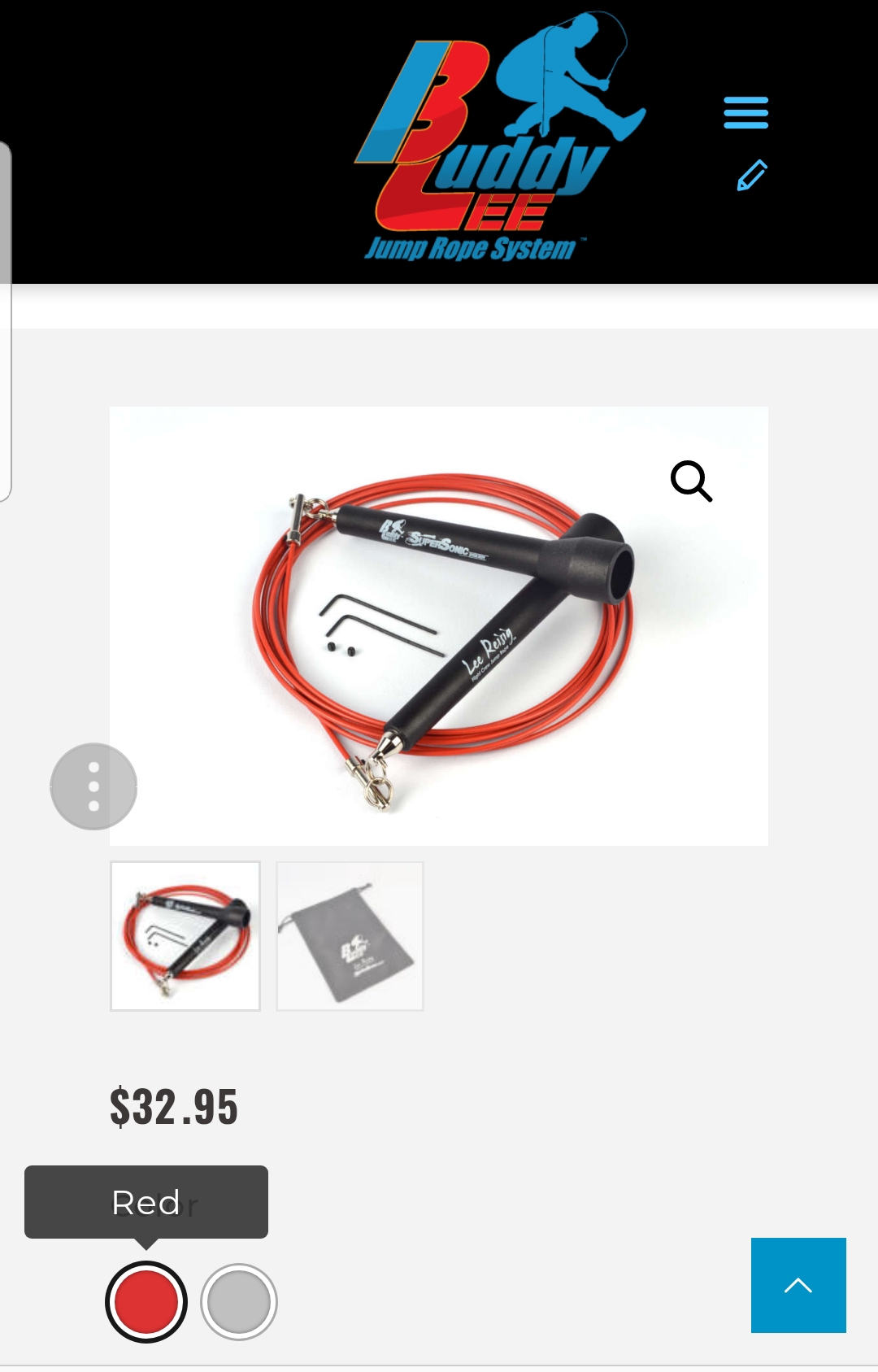
Task: Jump back to the top of the page
Action: pyautogui.click(x=798, y=1285)
